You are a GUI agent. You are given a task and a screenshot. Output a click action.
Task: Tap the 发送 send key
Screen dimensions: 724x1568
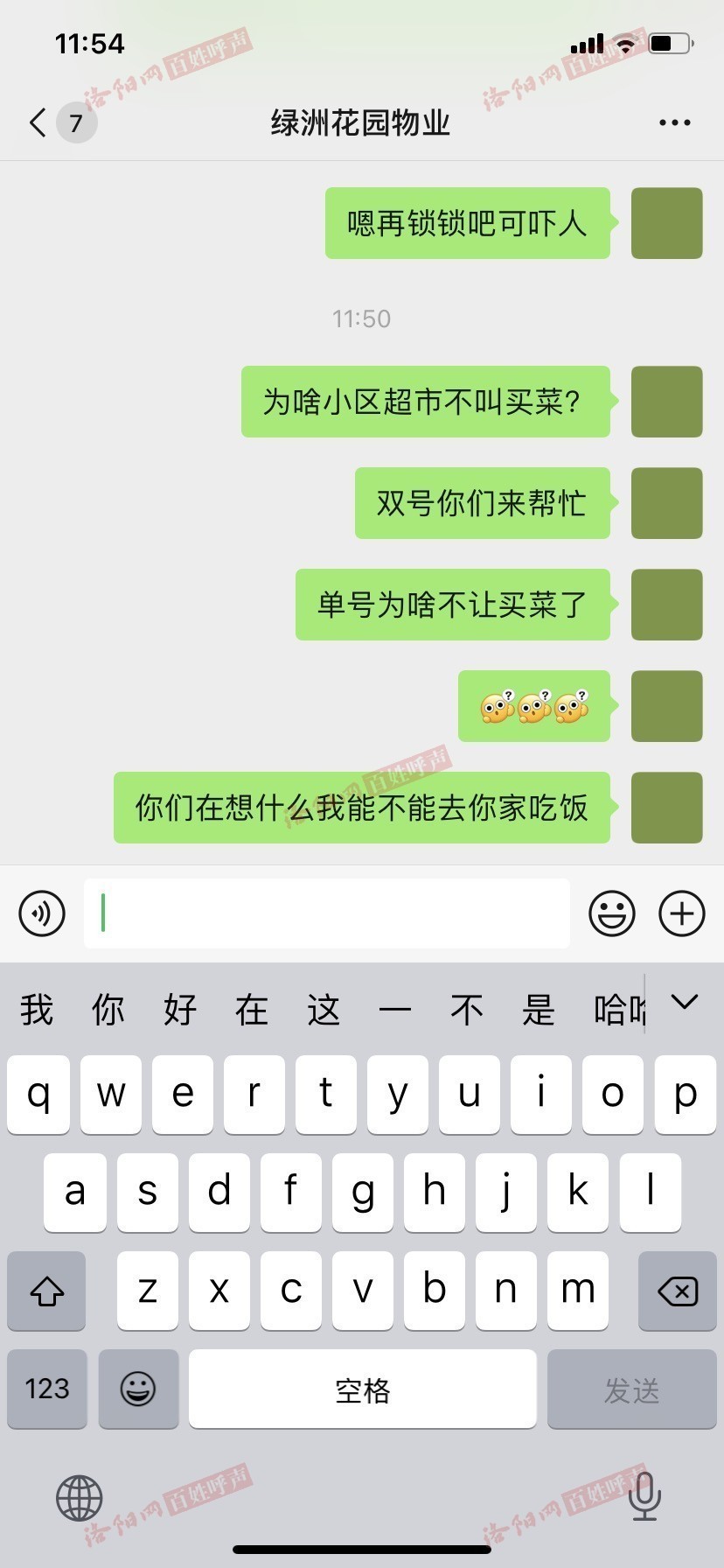pyautogui.click(x=631, y=1389)
